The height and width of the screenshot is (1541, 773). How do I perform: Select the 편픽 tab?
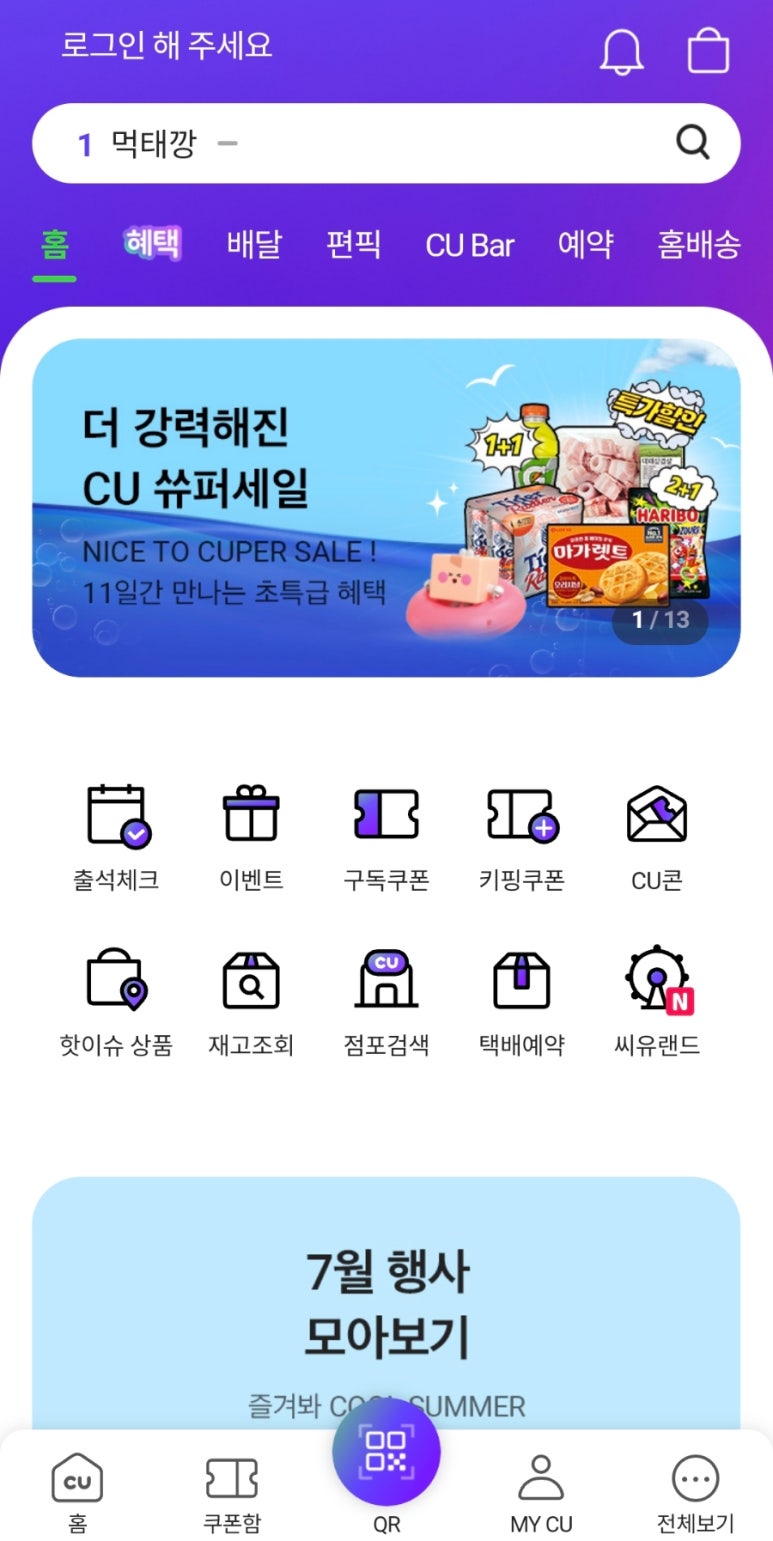pos(353,244)
